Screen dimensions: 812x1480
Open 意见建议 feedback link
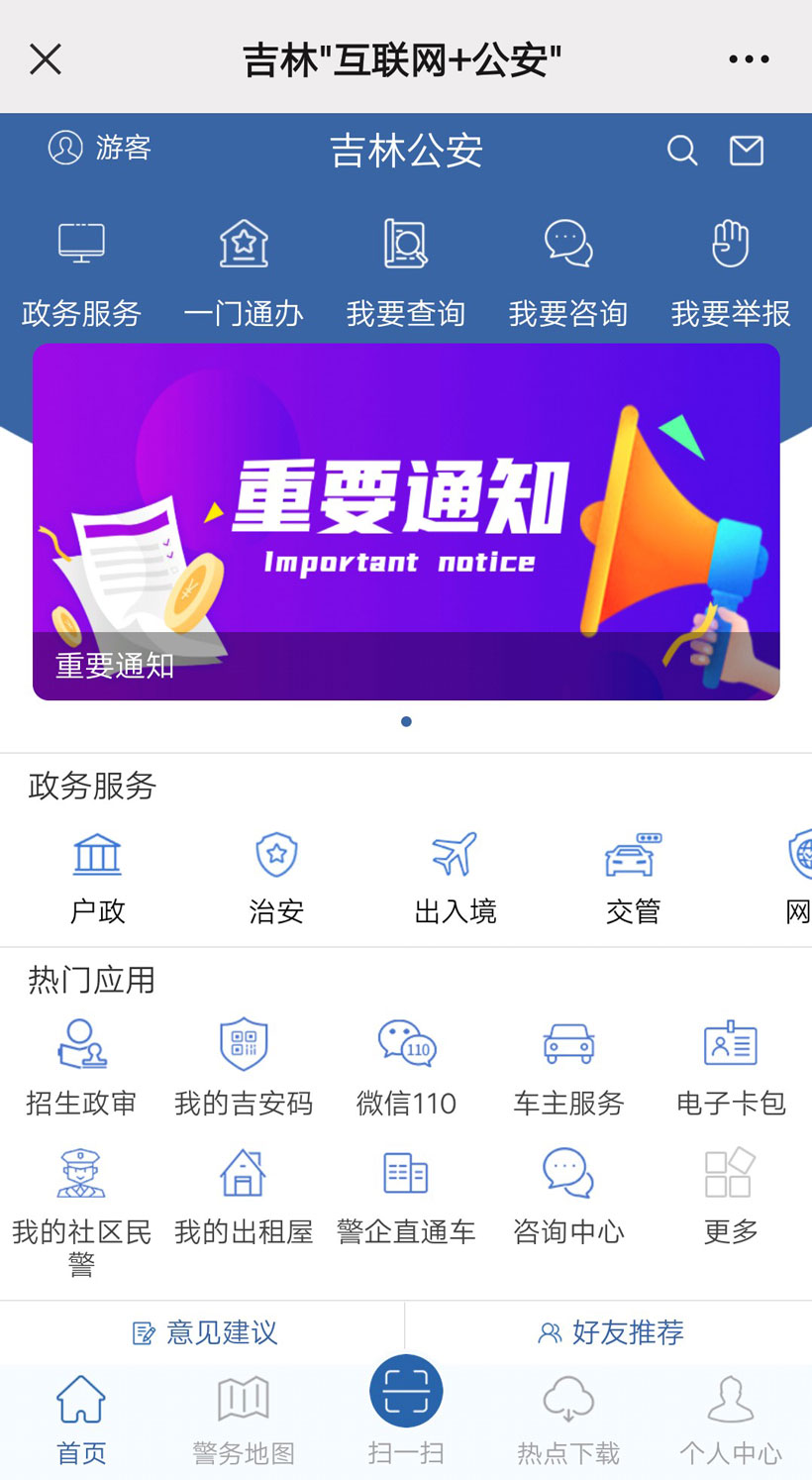[205, 1332]
